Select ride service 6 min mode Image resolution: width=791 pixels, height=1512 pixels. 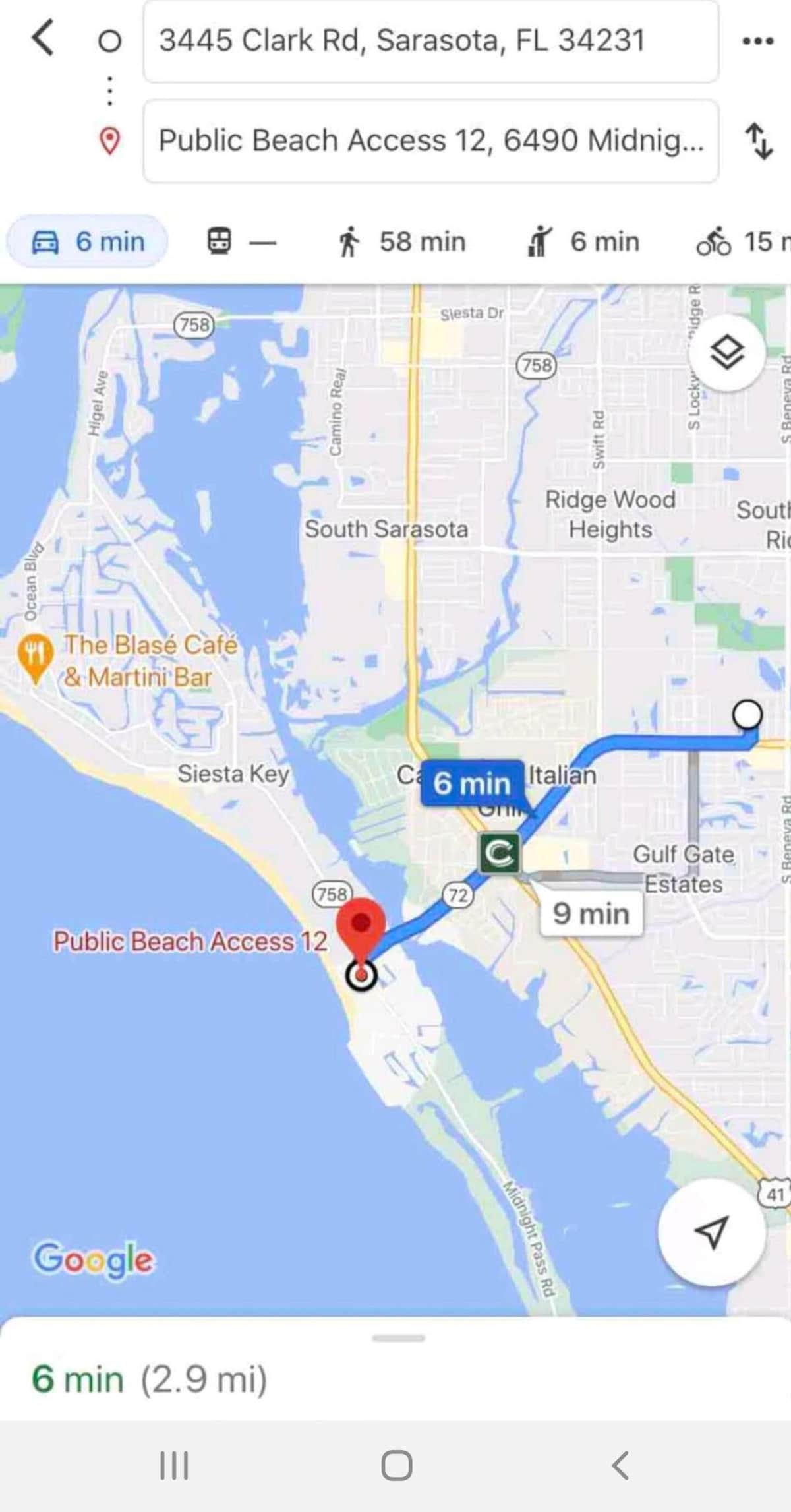583,242
